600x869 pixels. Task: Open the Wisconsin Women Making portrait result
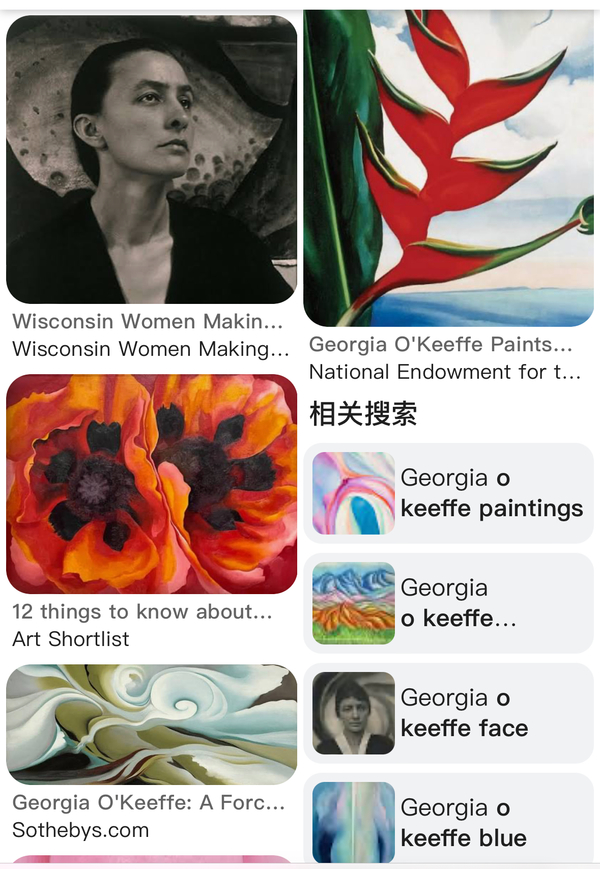click(151, 160)
